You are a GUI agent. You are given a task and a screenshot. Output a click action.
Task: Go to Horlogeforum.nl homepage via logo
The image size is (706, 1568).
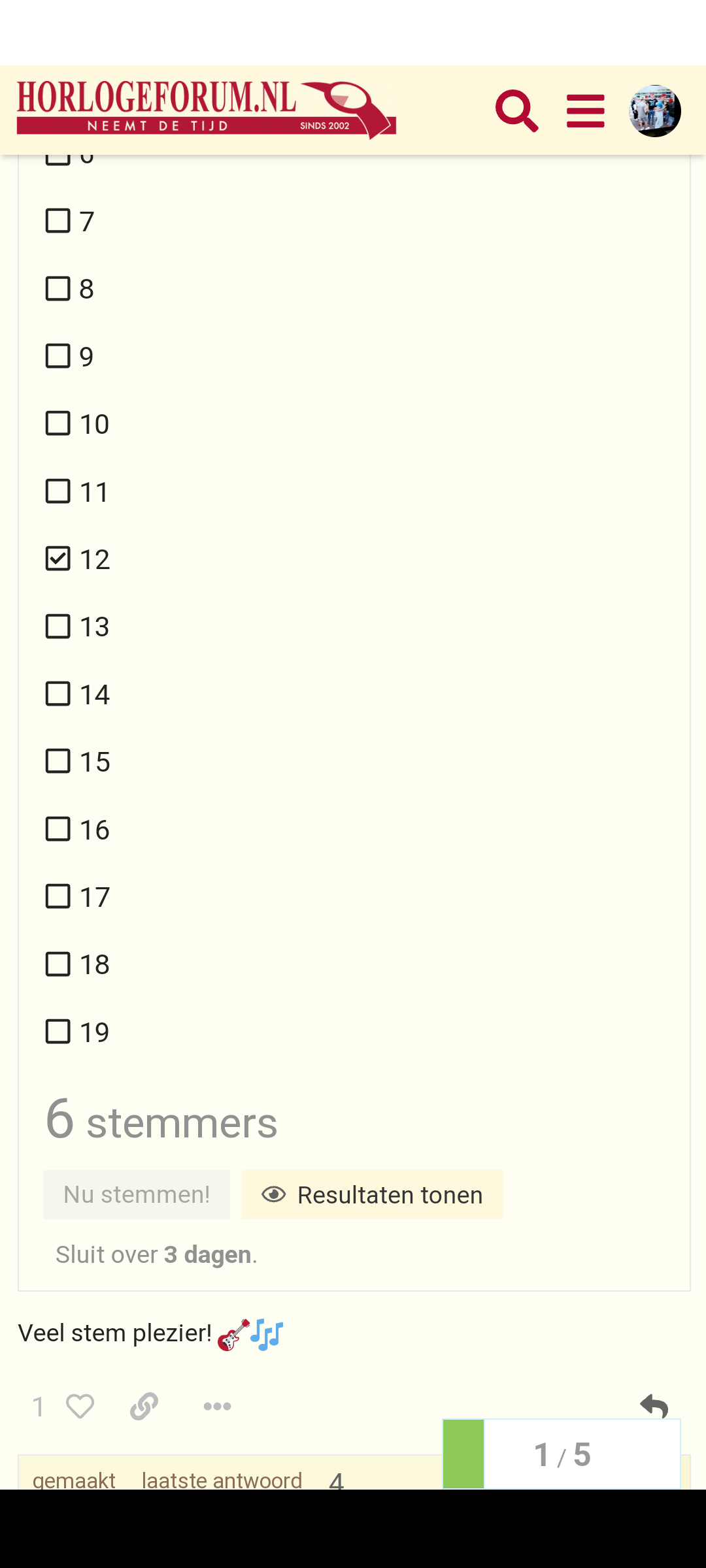207,110
